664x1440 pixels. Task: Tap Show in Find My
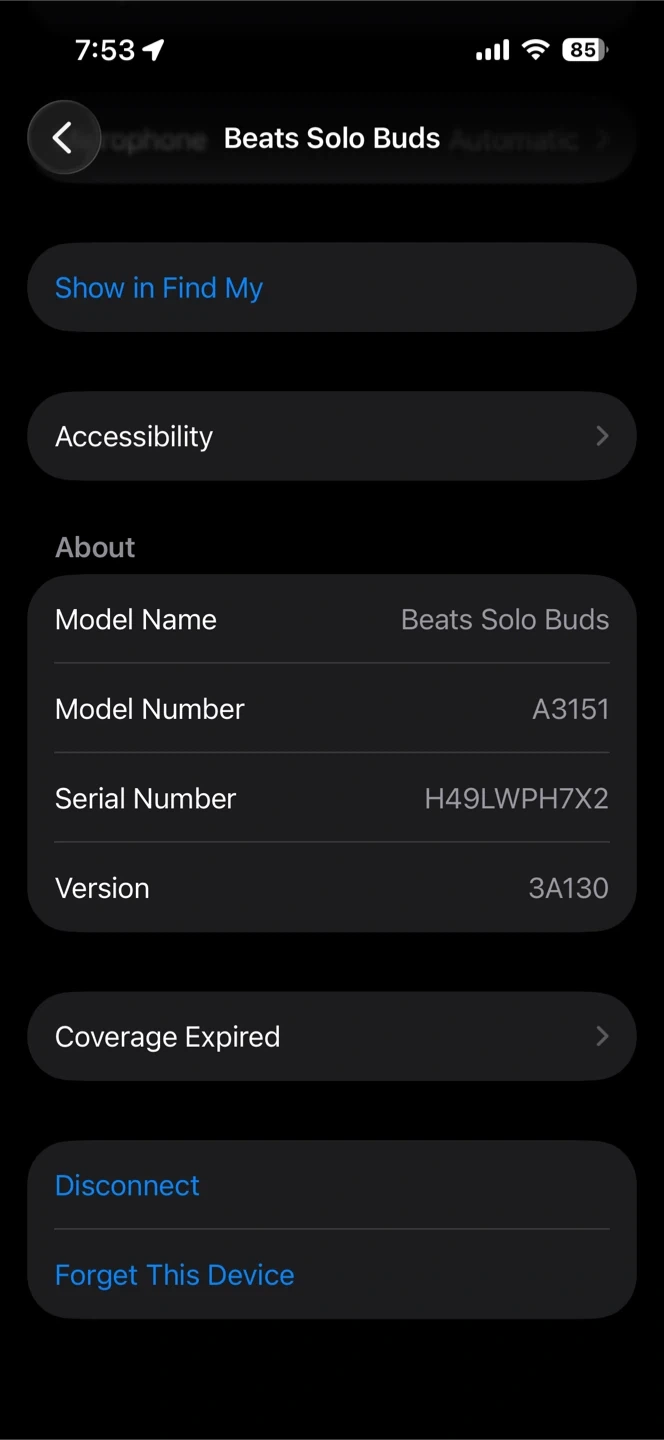pos(159,288)
